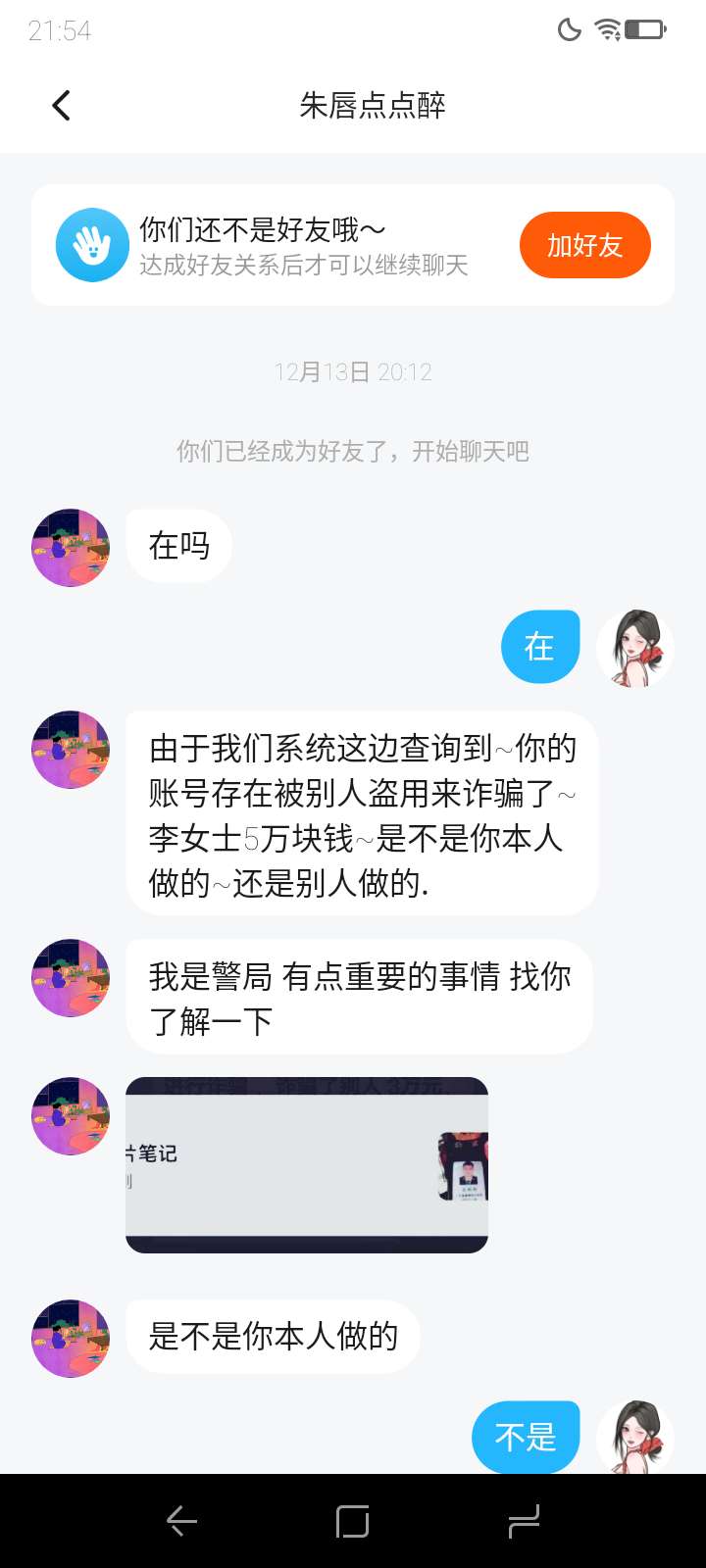Go back from the 朱唇点点醉 chat
Screen dimensions: 706x1568
coord(61,105)
